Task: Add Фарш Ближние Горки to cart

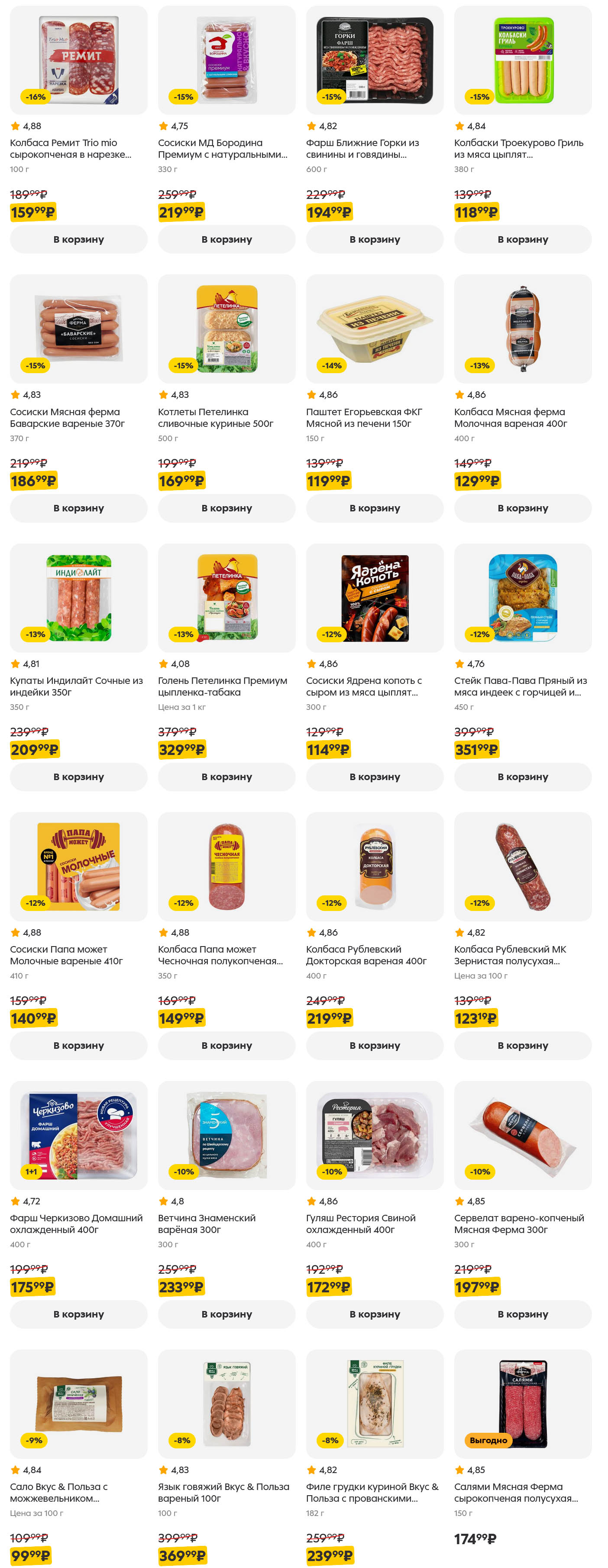Action: [375, 239]
